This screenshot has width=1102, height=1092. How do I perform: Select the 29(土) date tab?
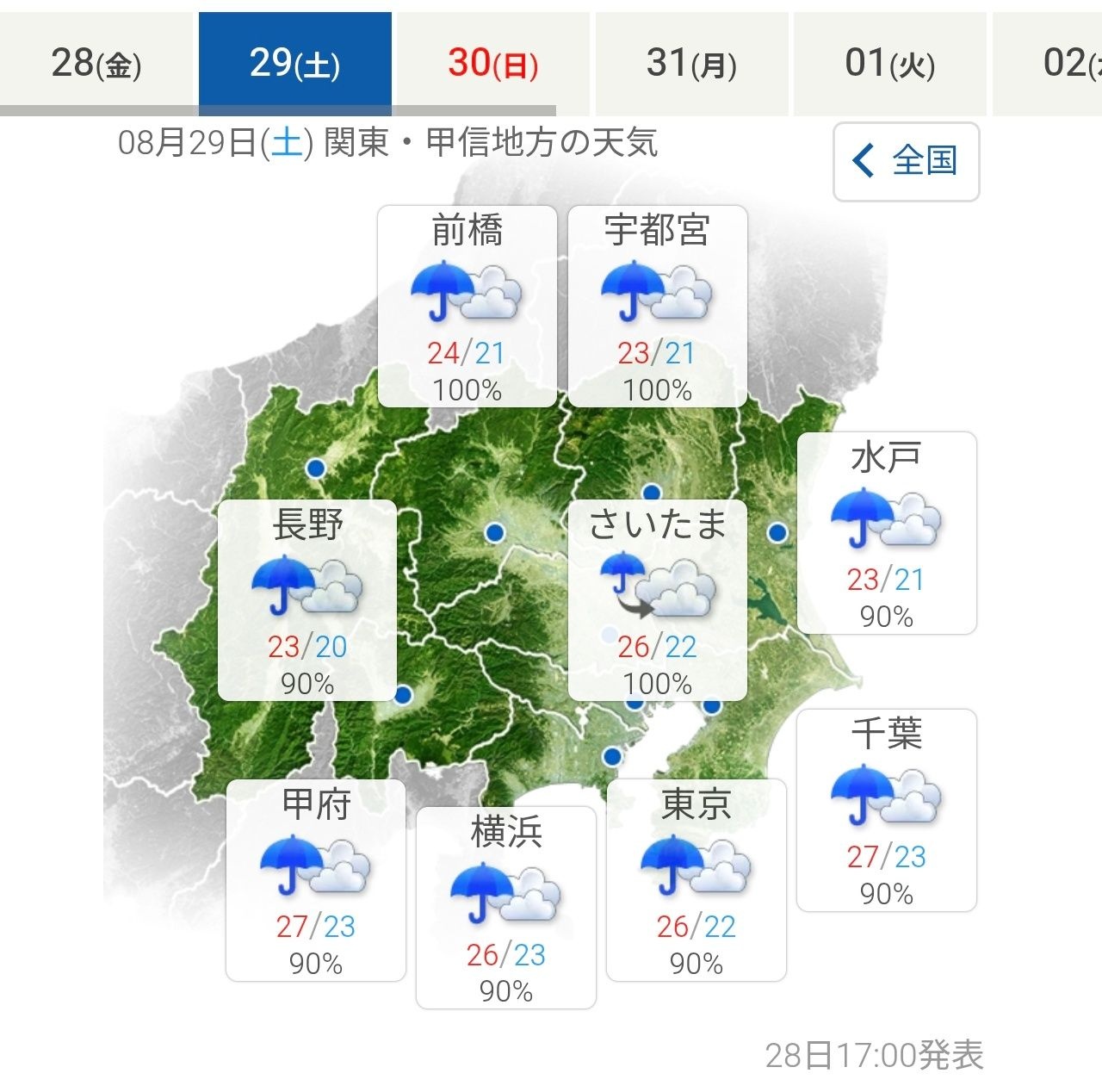[x=295, y=64]
